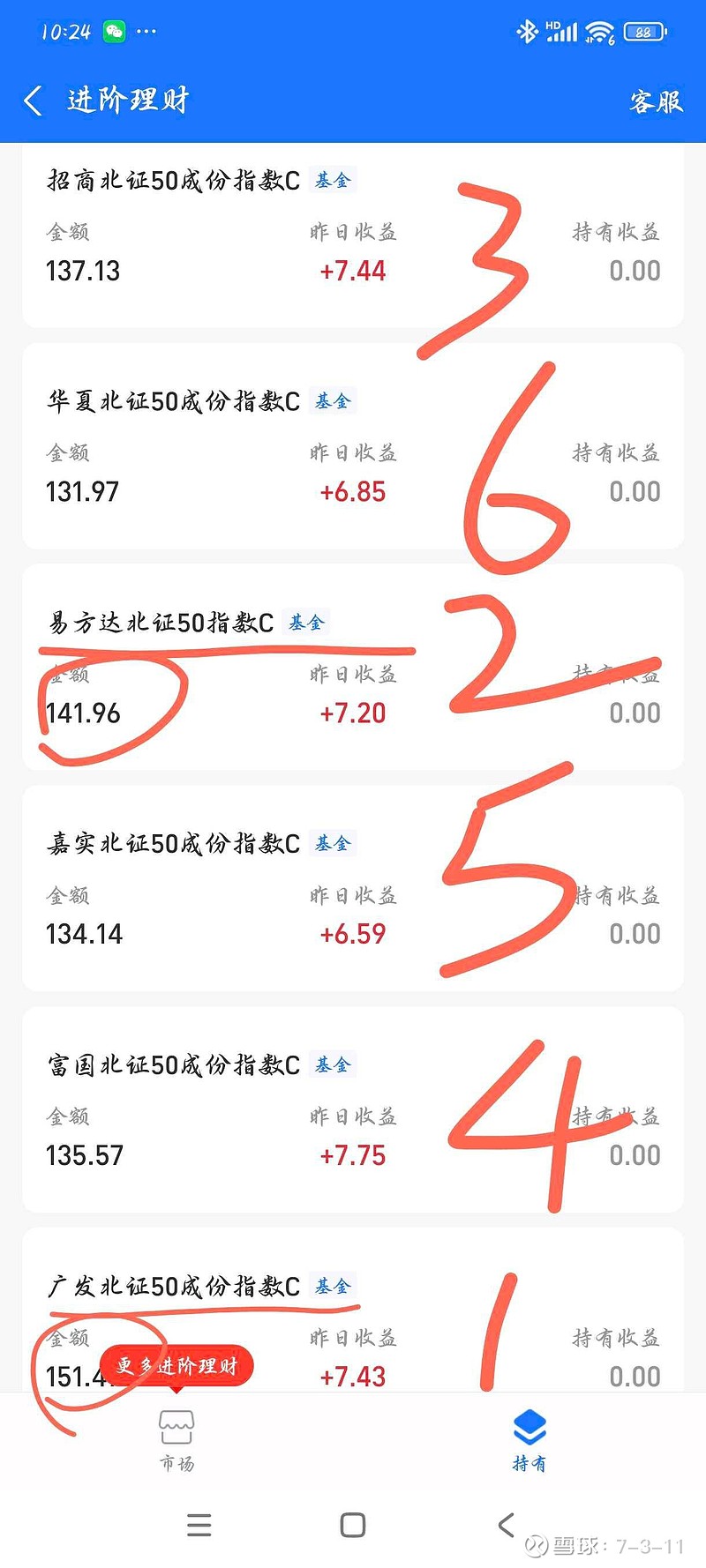This screenshot has width=706, height=1568.
Task: Open 客服 customer service
Action: pos(656,101)
